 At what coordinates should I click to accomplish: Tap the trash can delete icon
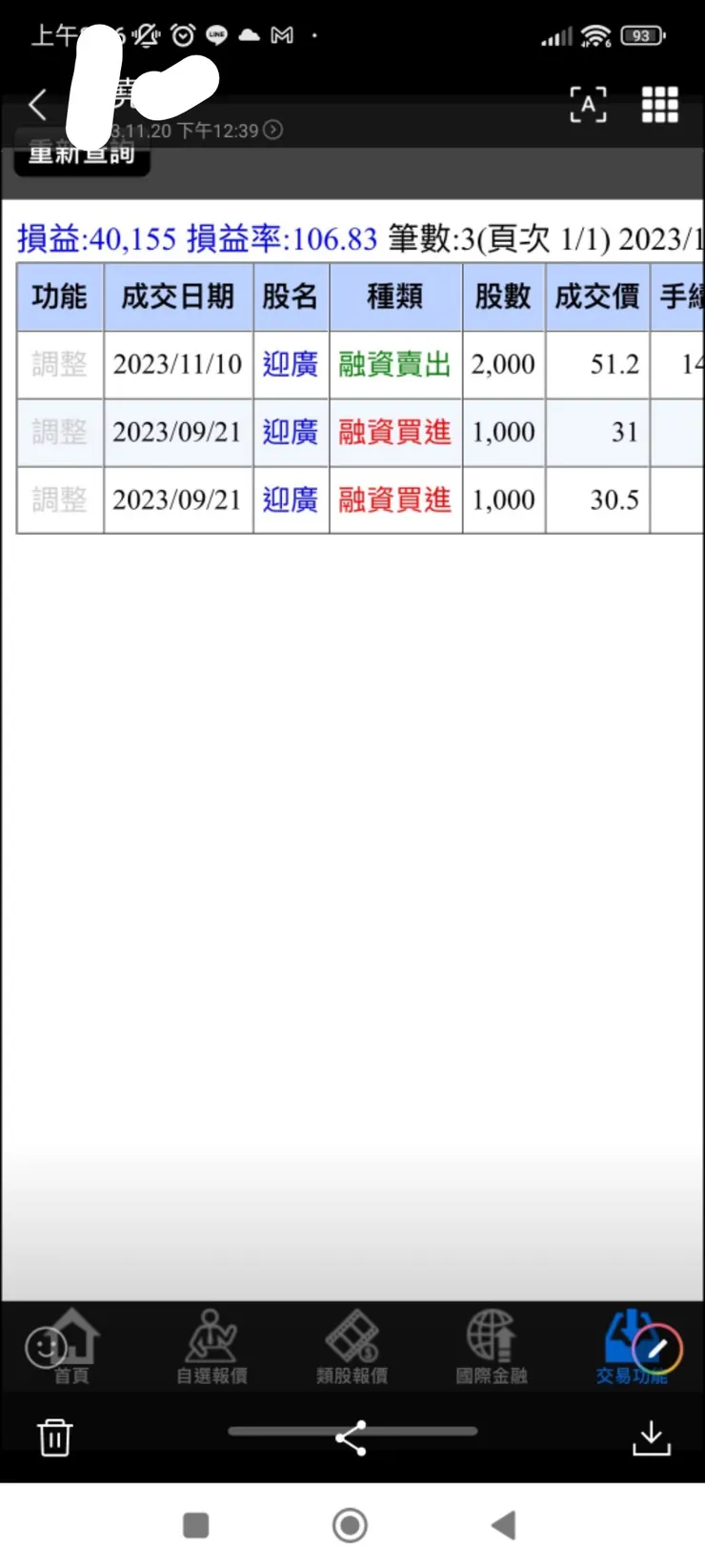click(x=55, y=1436)
